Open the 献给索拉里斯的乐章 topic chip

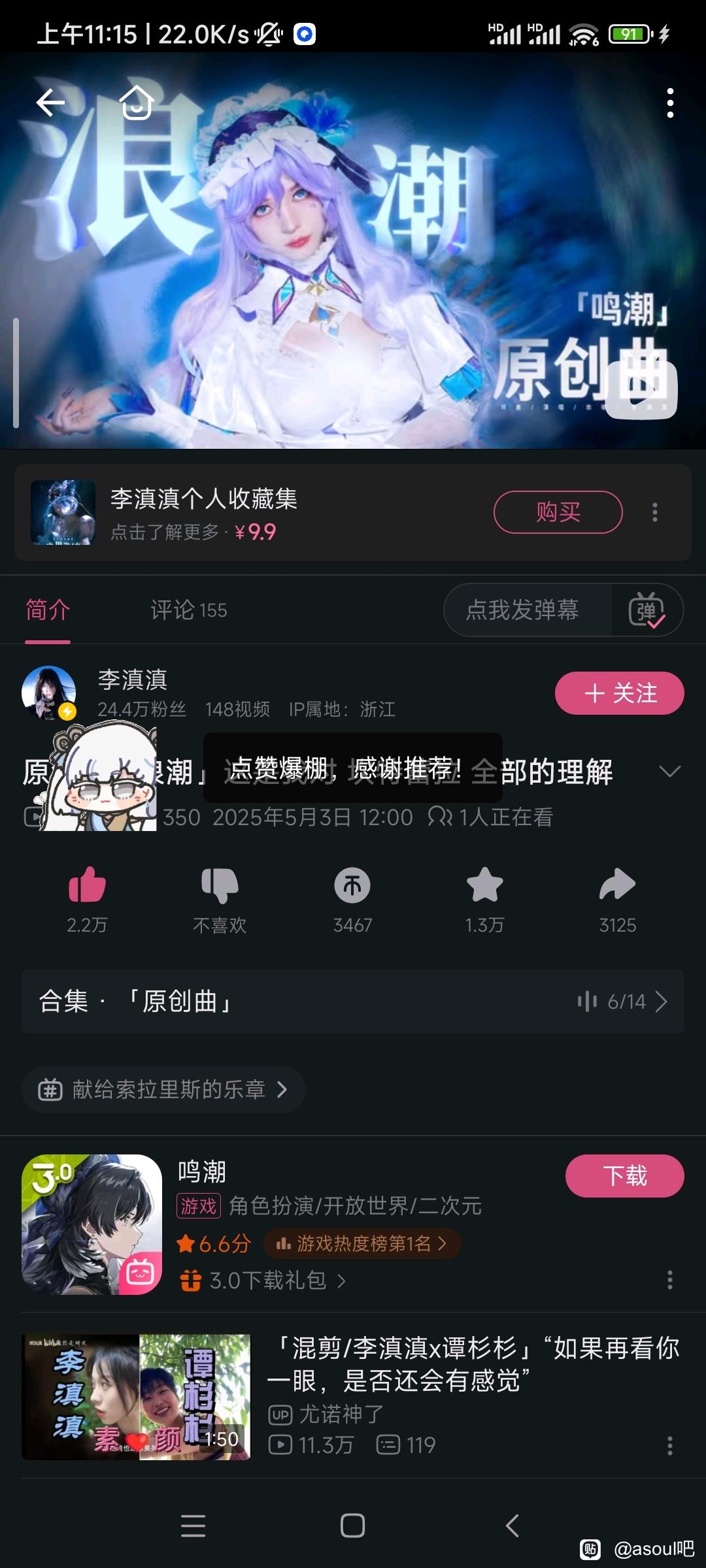click(x=163, y=1089)
